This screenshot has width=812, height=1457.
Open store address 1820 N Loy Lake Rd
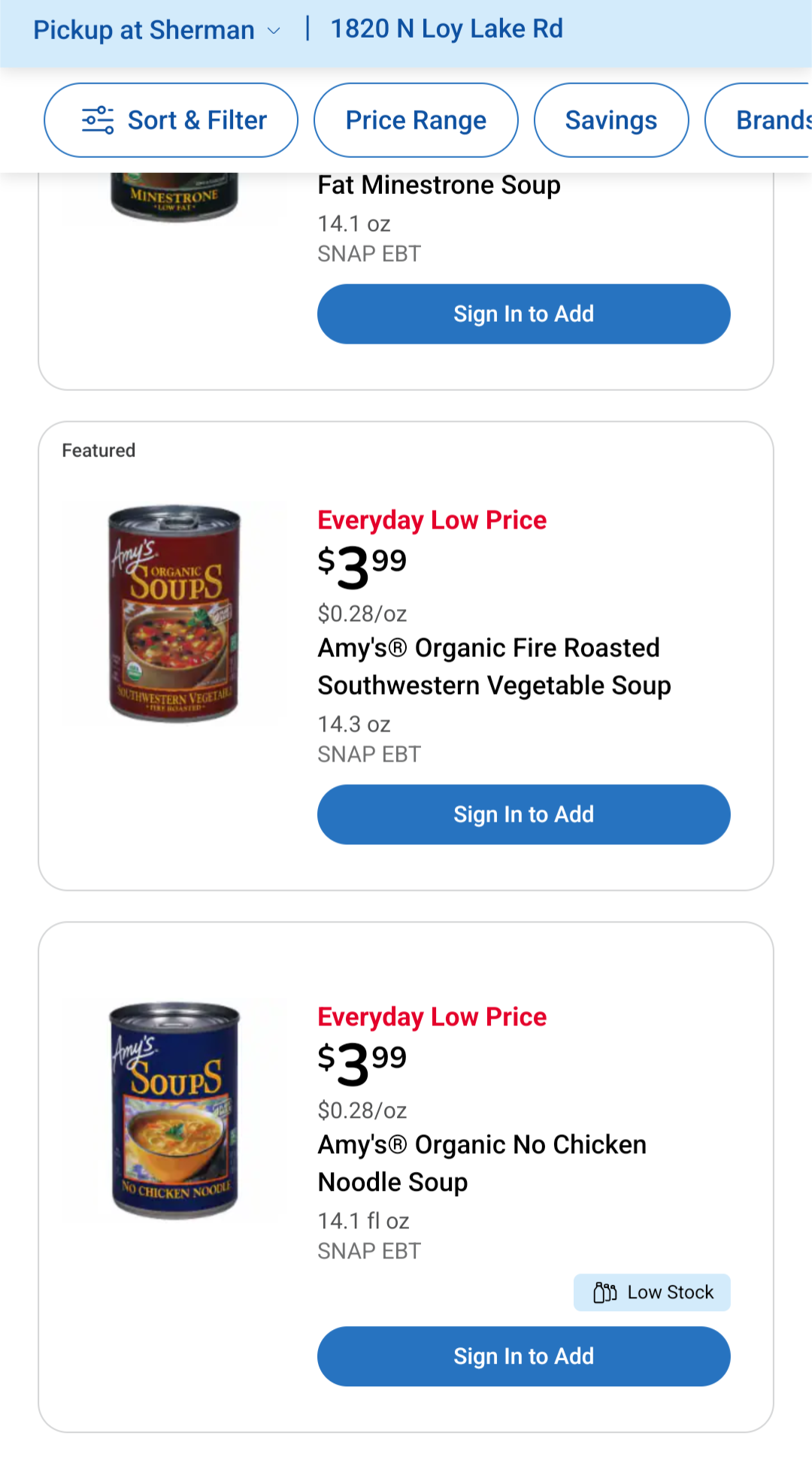click(447, 29)
